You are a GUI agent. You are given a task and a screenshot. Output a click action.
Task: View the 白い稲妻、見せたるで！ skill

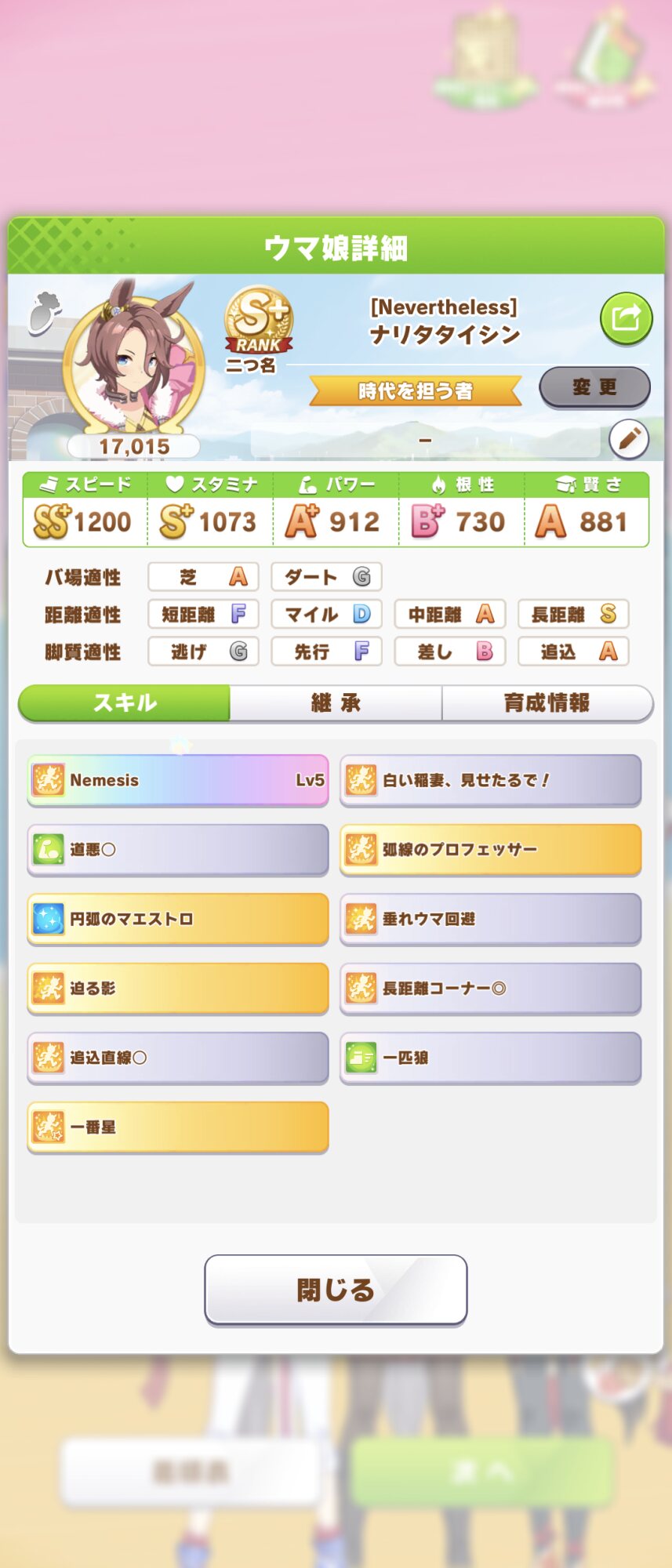pyautogui.click(x=490, y=780)
